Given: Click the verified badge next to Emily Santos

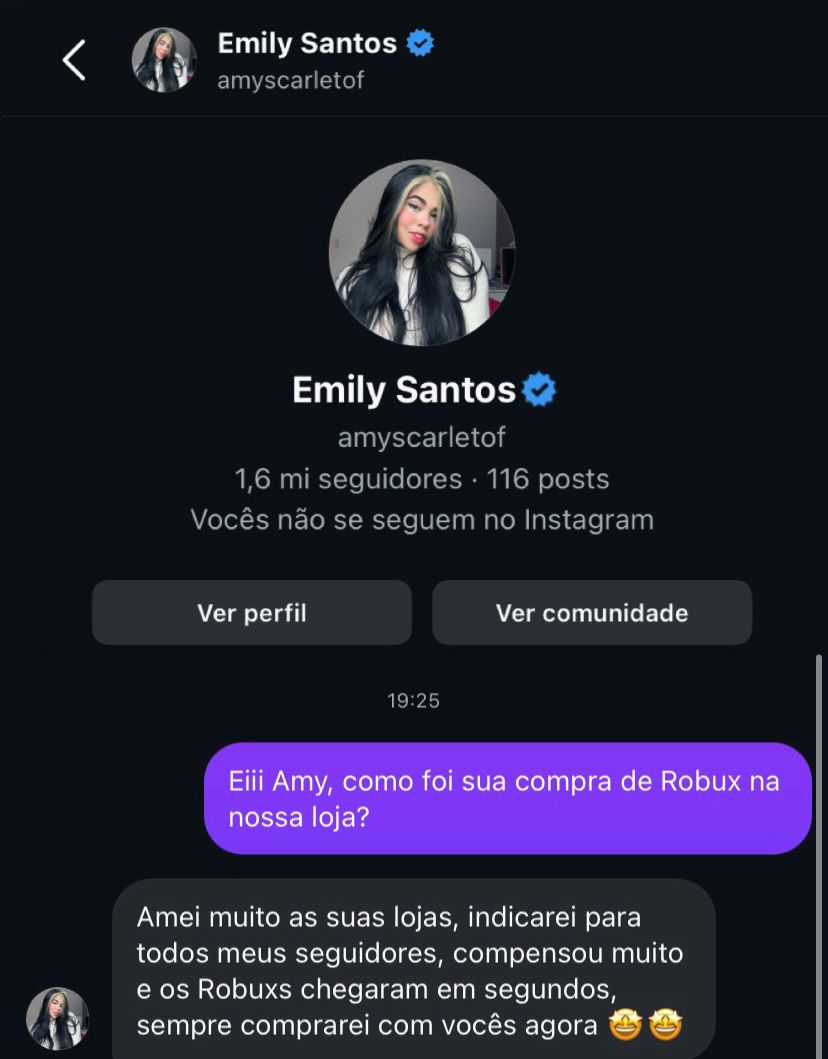Looking at the screenshot, I should 422,43.
